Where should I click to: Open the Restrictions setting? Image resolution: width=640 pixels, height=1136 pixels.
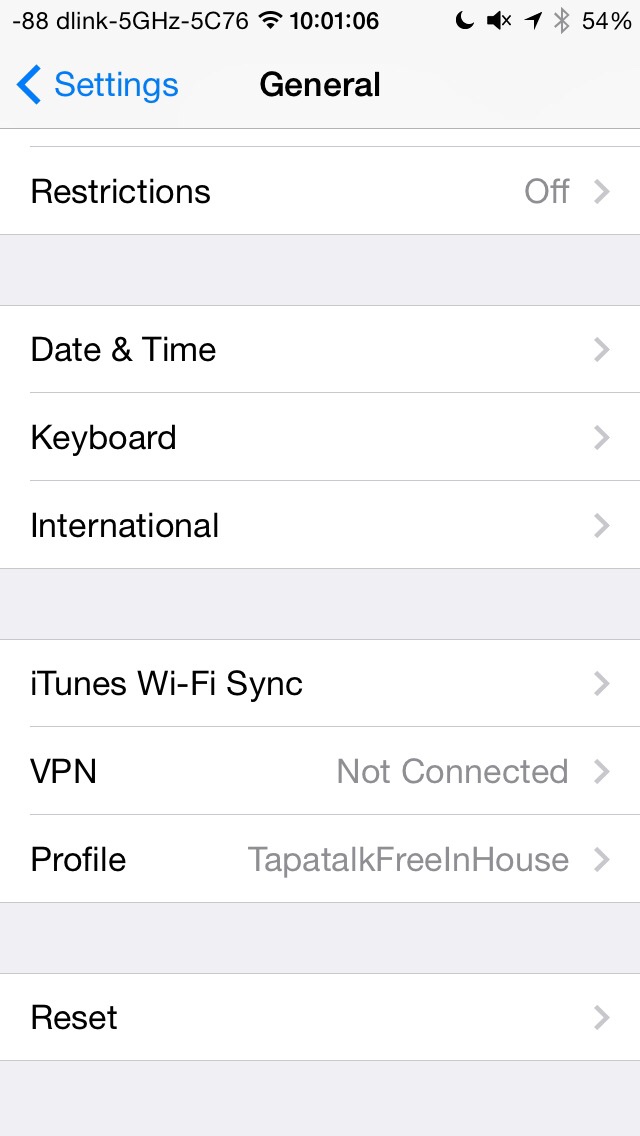pos(320,191)
